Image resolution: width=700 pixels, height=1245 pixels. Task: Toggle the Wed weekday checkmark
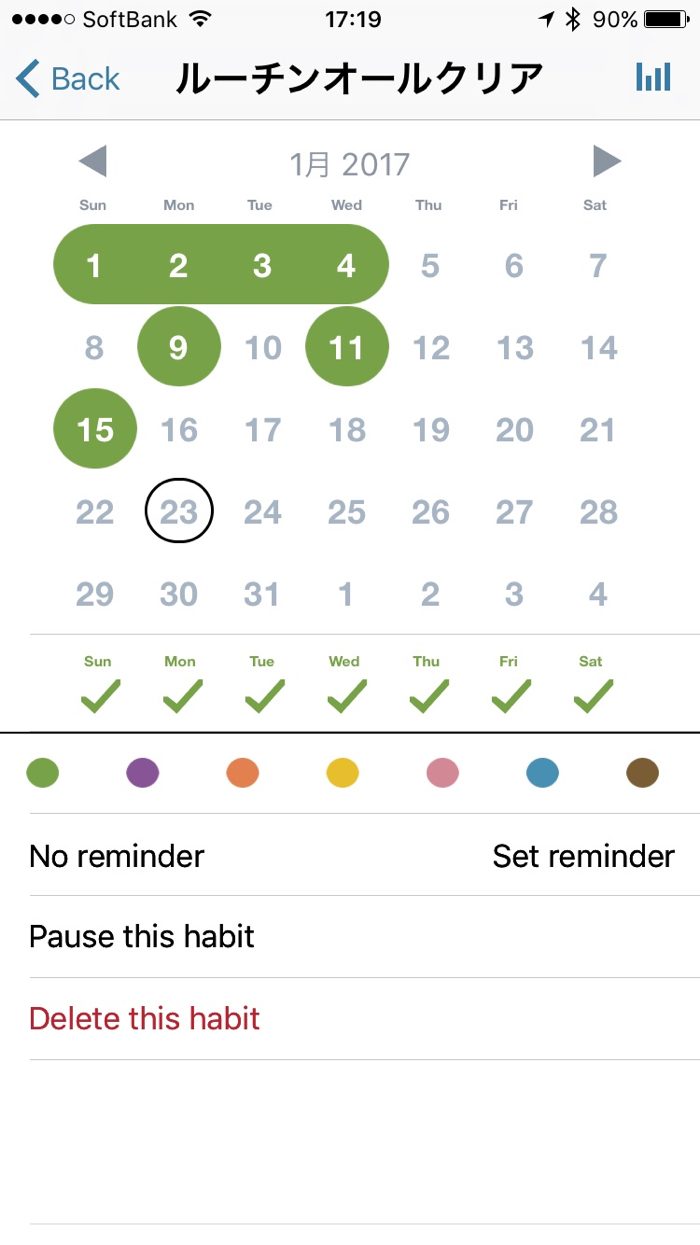click(345, 686)
